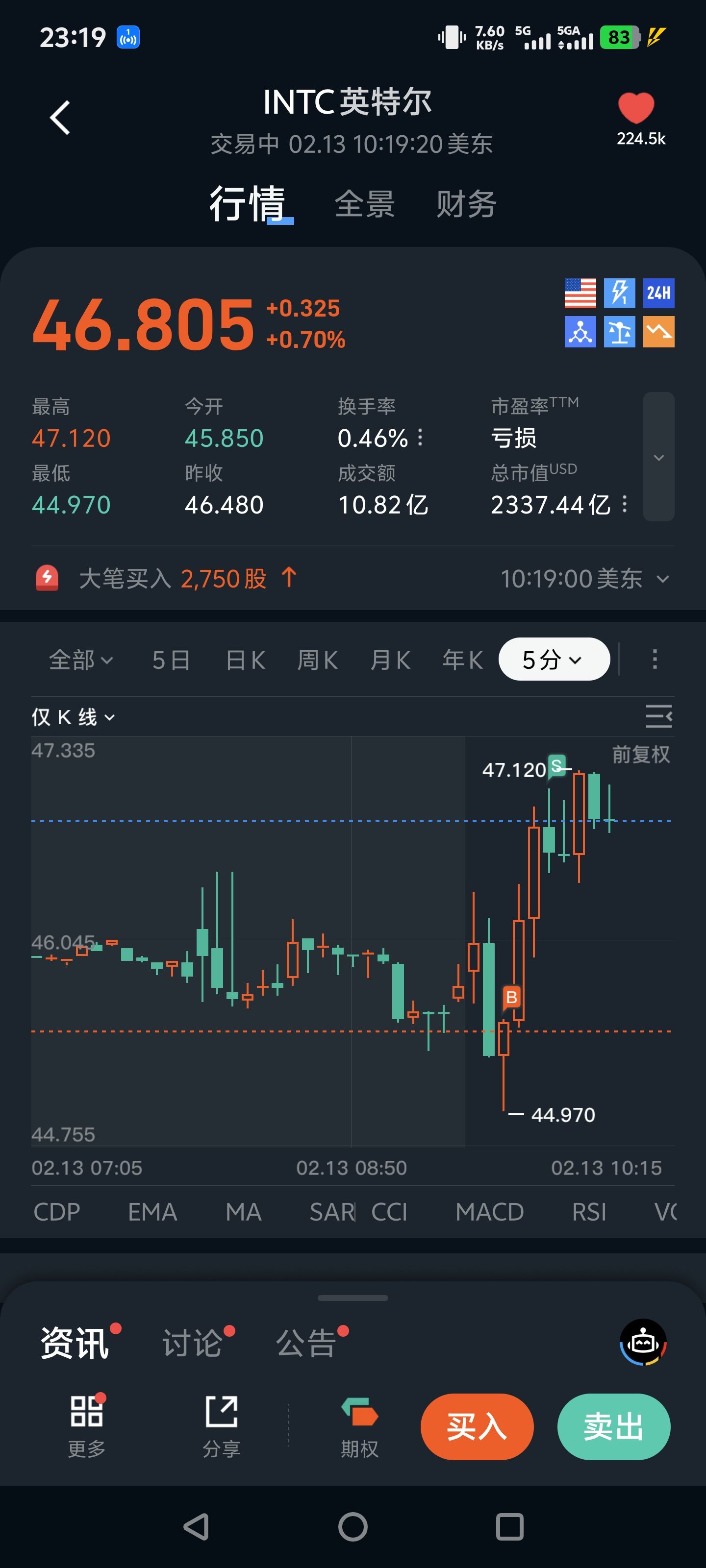This screenshot has width=706, height=1568.
Task: Select the RSI indicator
Action: click(x=588, y=1212)
